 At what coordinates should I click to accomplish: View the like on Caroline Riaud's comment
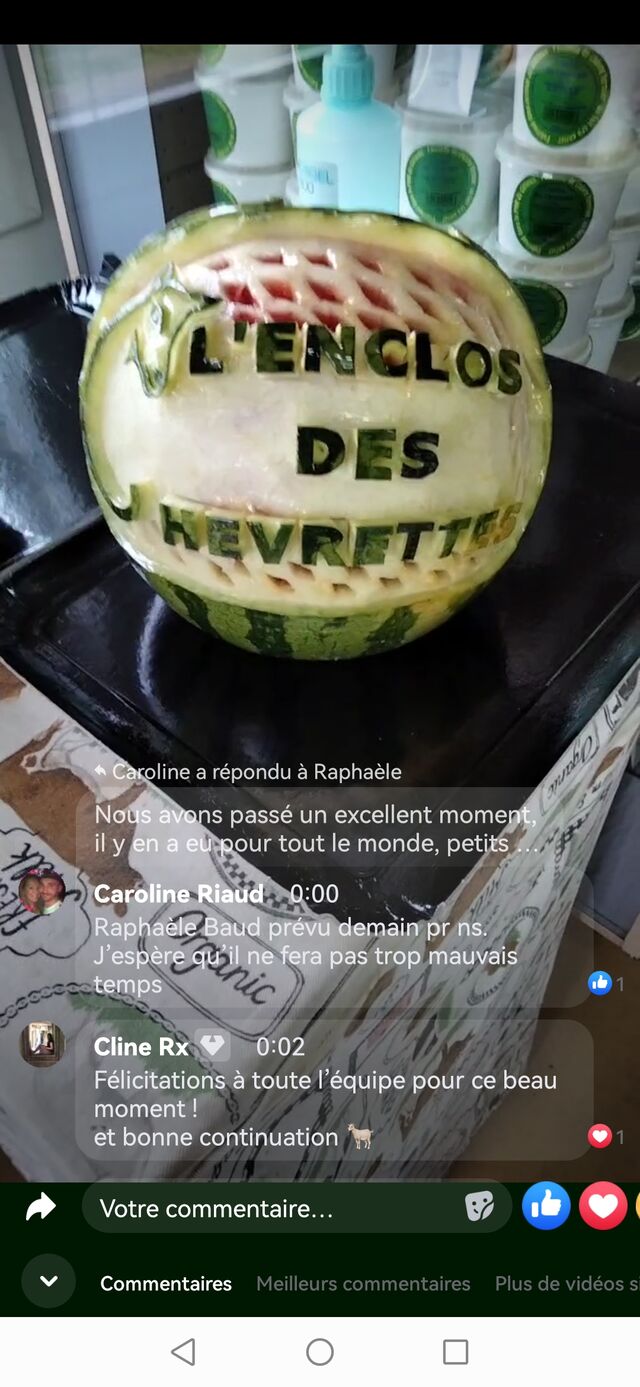coord(605,983)
